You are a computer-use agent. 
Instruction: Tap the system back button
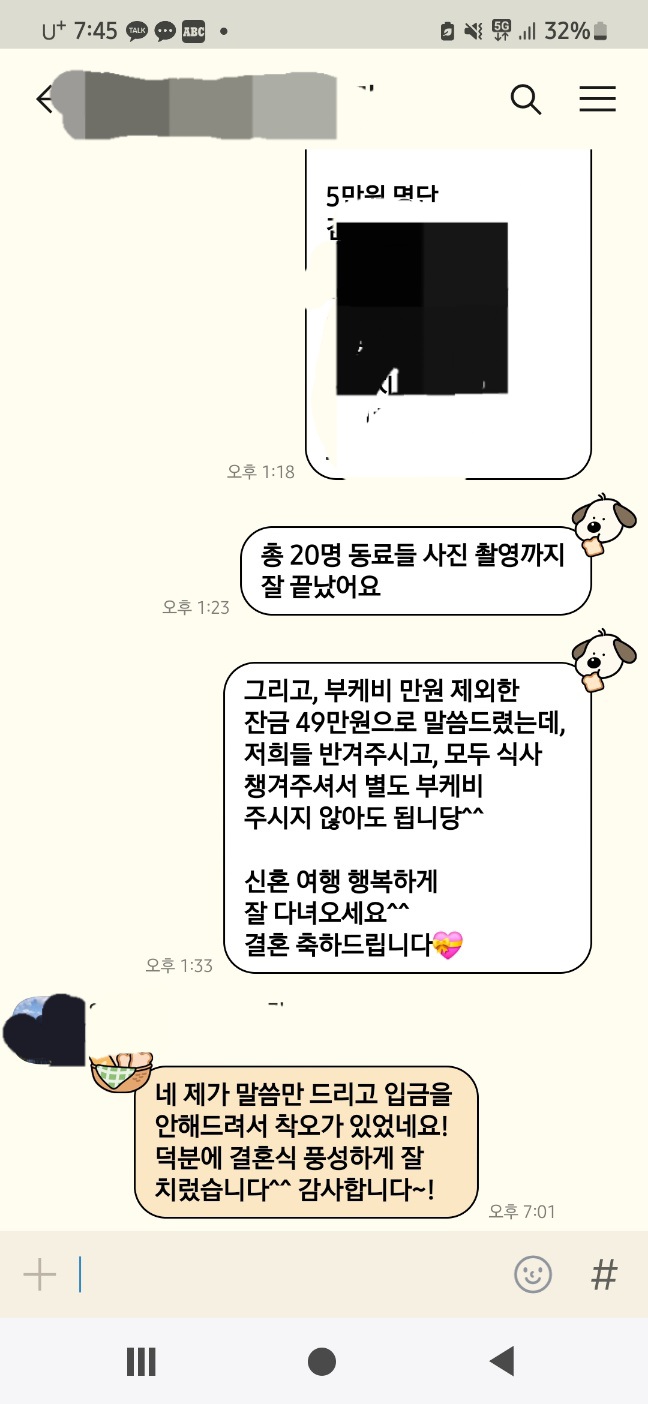point(501,1361)
